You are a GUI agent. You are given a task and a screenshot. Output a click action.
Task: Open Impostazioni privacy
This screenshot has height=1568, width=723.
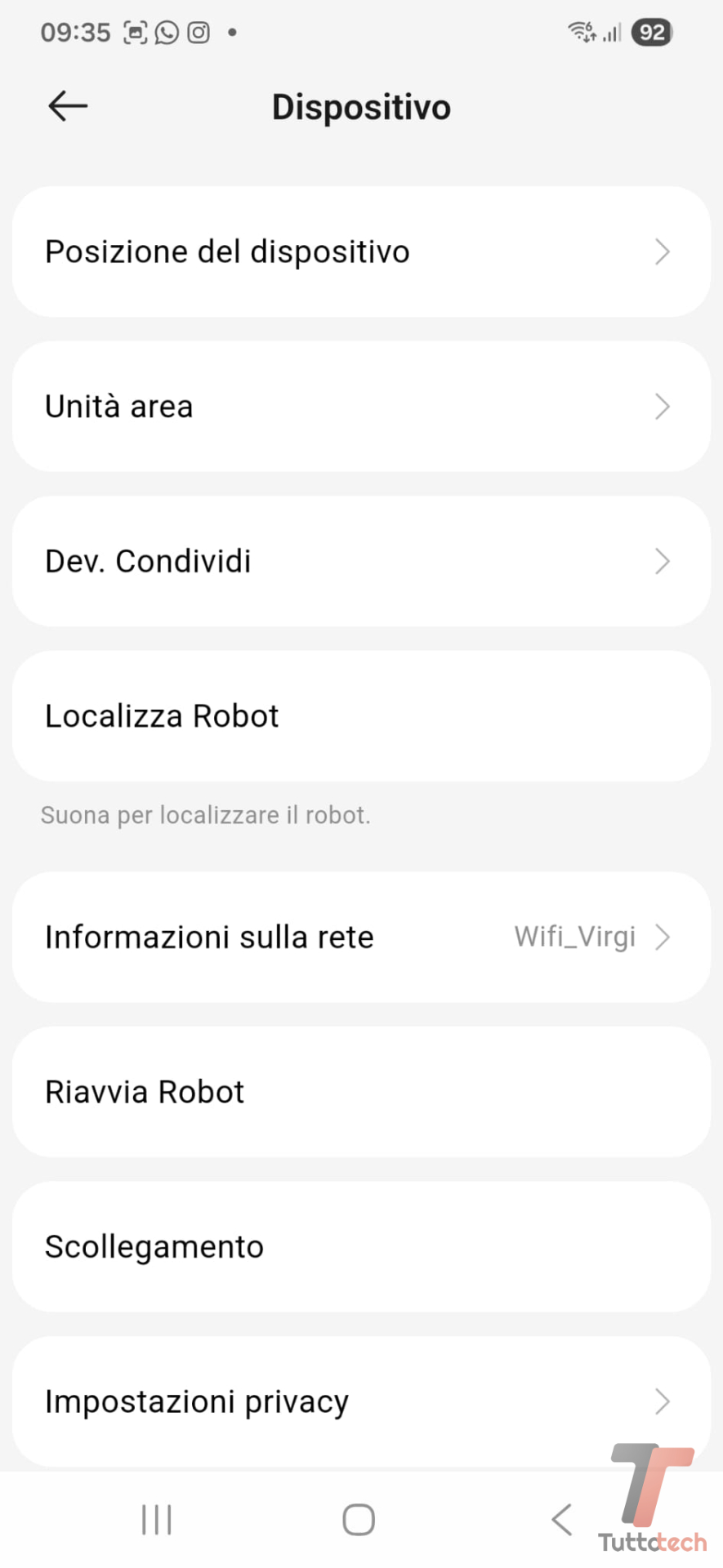point(361,1401)
